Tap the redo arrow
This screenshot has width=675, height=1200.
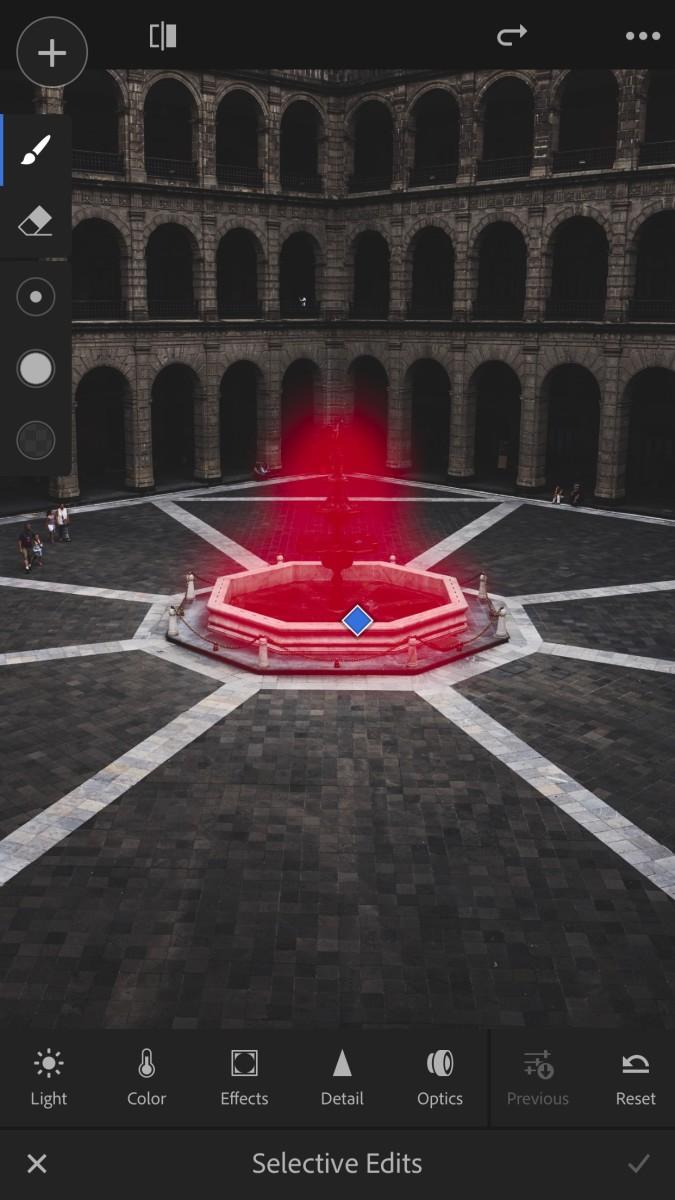tap(511, 37)
